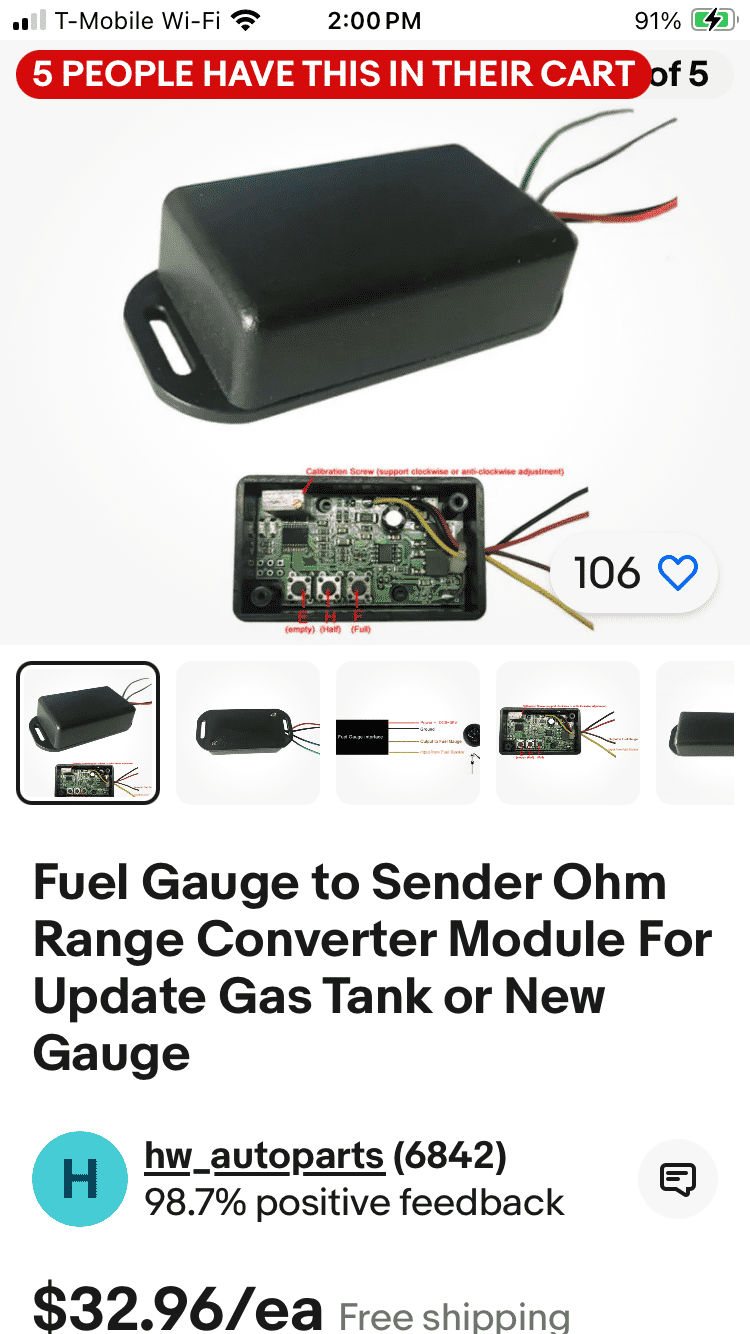Viewport: 750px width, 1334px height.
Task: Open the main product image full screen
Action: coord(375,300)
